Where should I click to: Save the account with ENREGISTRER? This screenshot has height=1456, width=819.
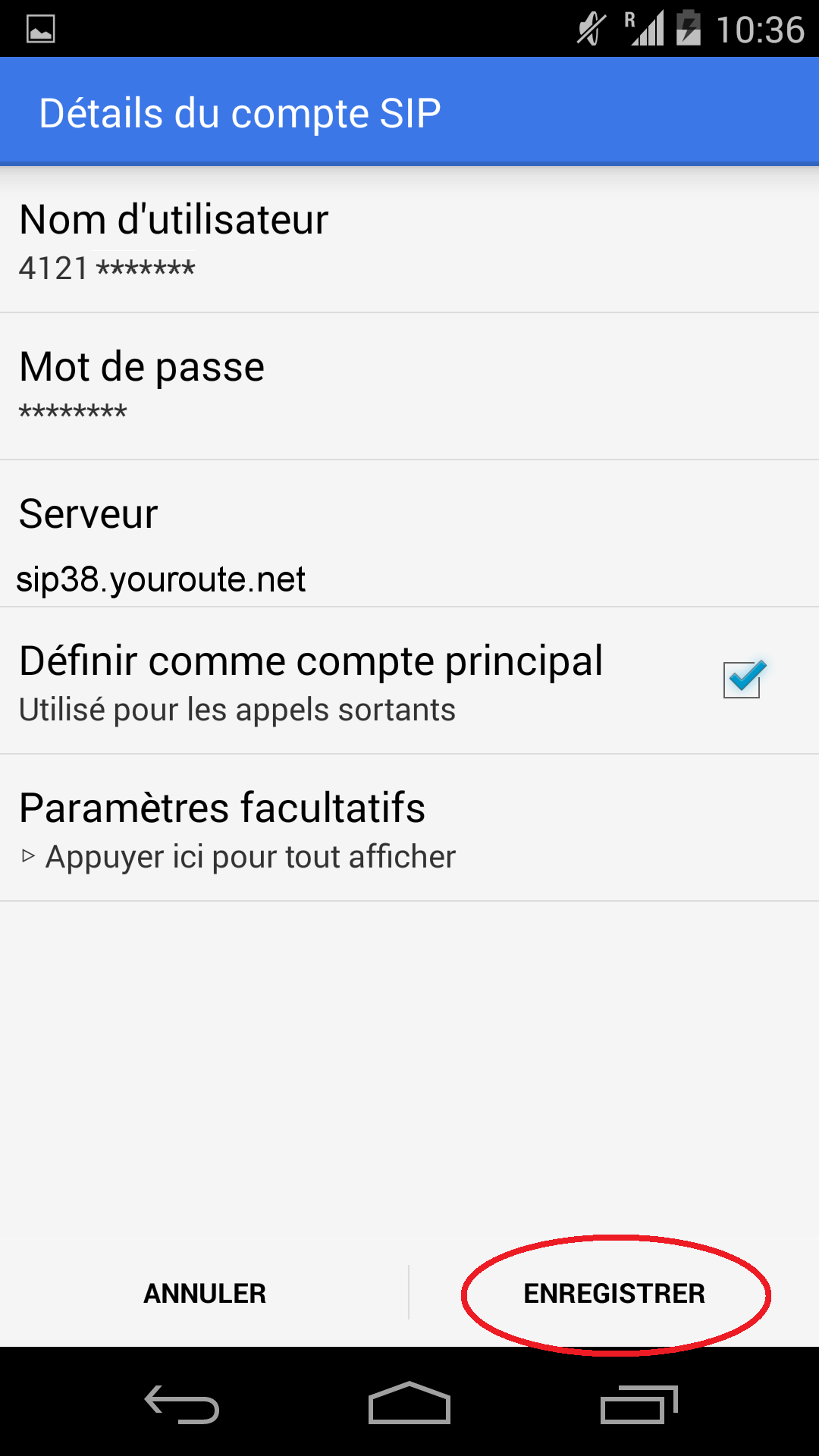tap(614, 1293)
